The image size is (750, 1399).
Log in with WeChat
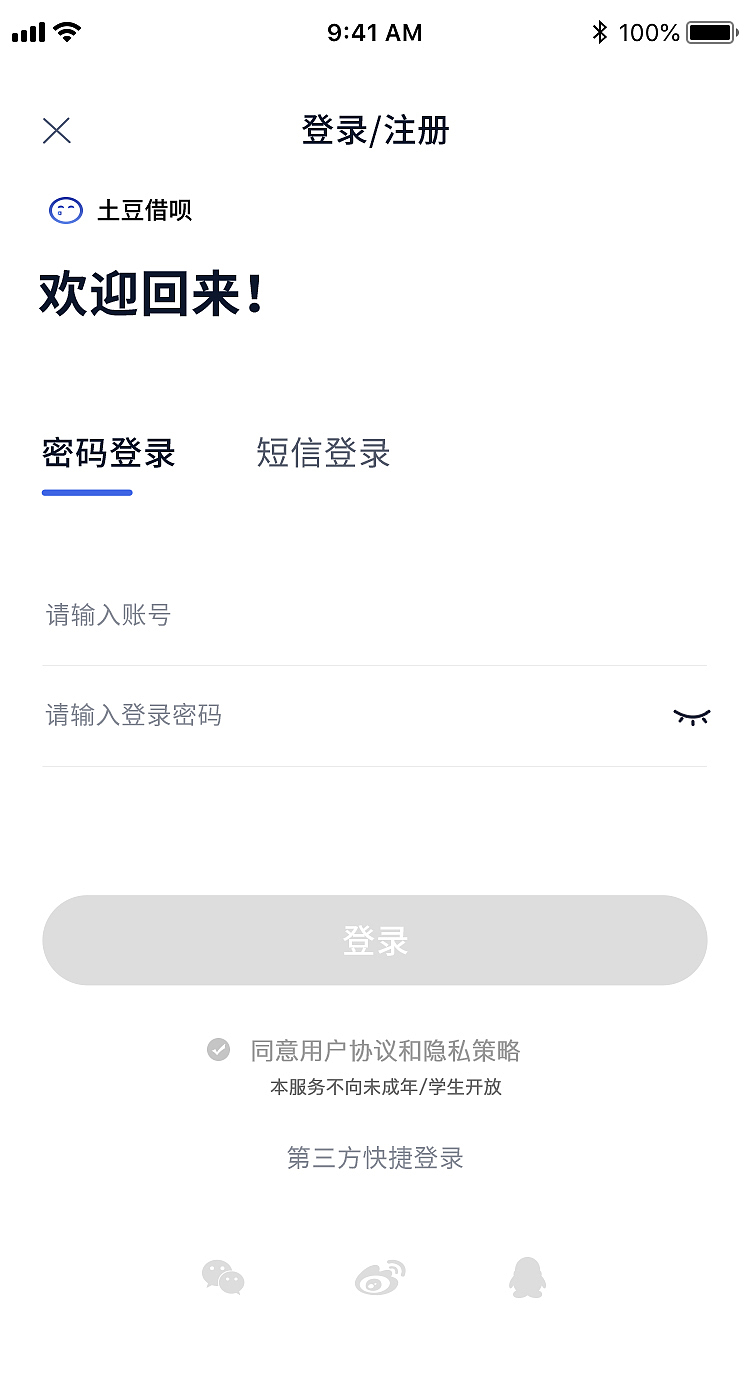[224, 1277]
